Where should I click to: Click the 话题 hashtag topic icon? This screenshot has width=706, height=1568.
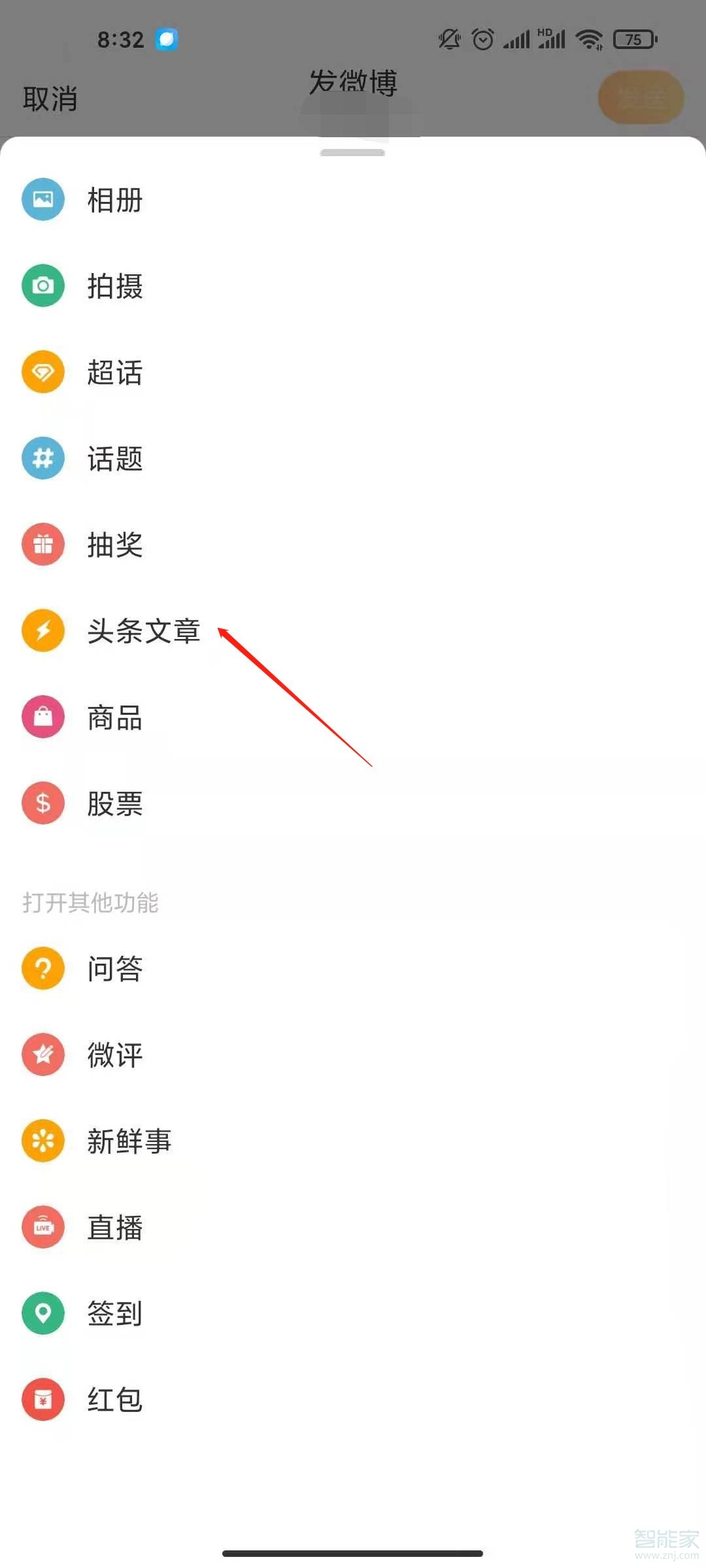click(42, 458)
